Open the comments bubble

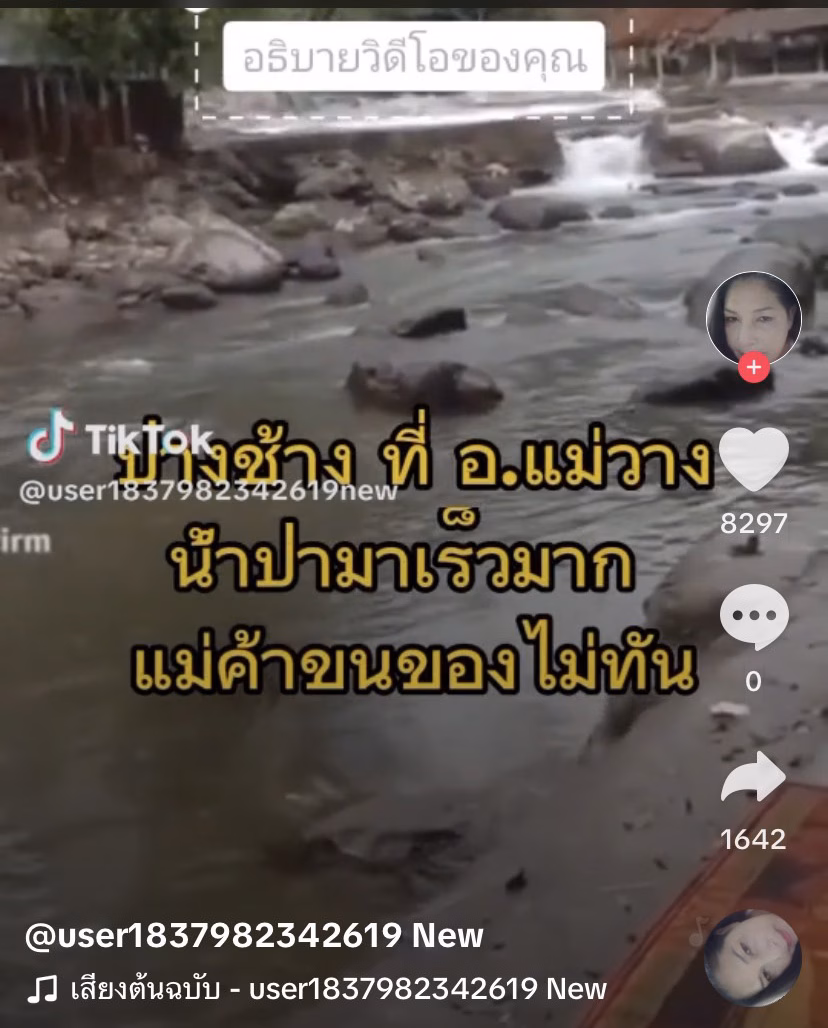[754, 618]
